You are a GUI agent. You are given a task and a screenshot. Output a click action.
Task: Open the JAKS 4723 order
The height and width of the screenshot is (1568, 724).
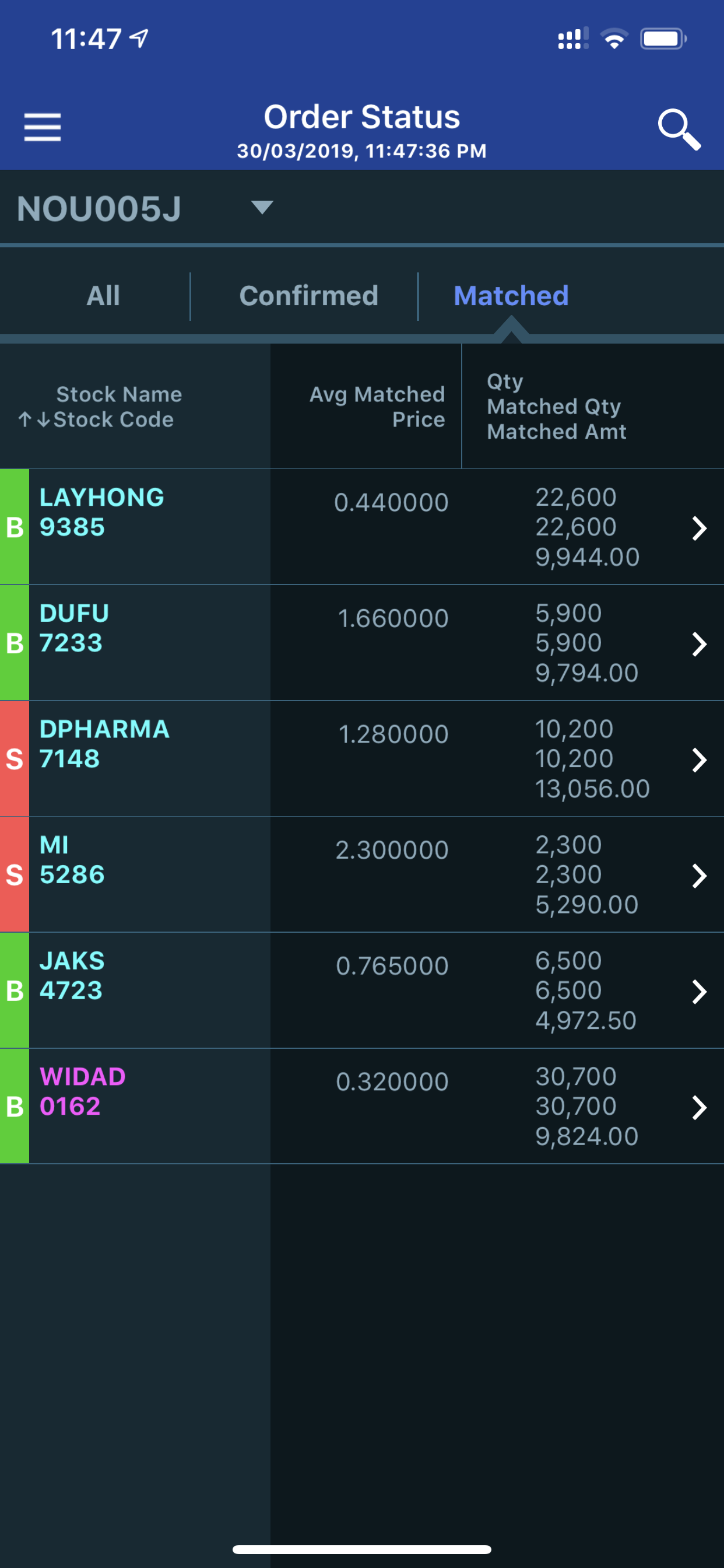362,991
